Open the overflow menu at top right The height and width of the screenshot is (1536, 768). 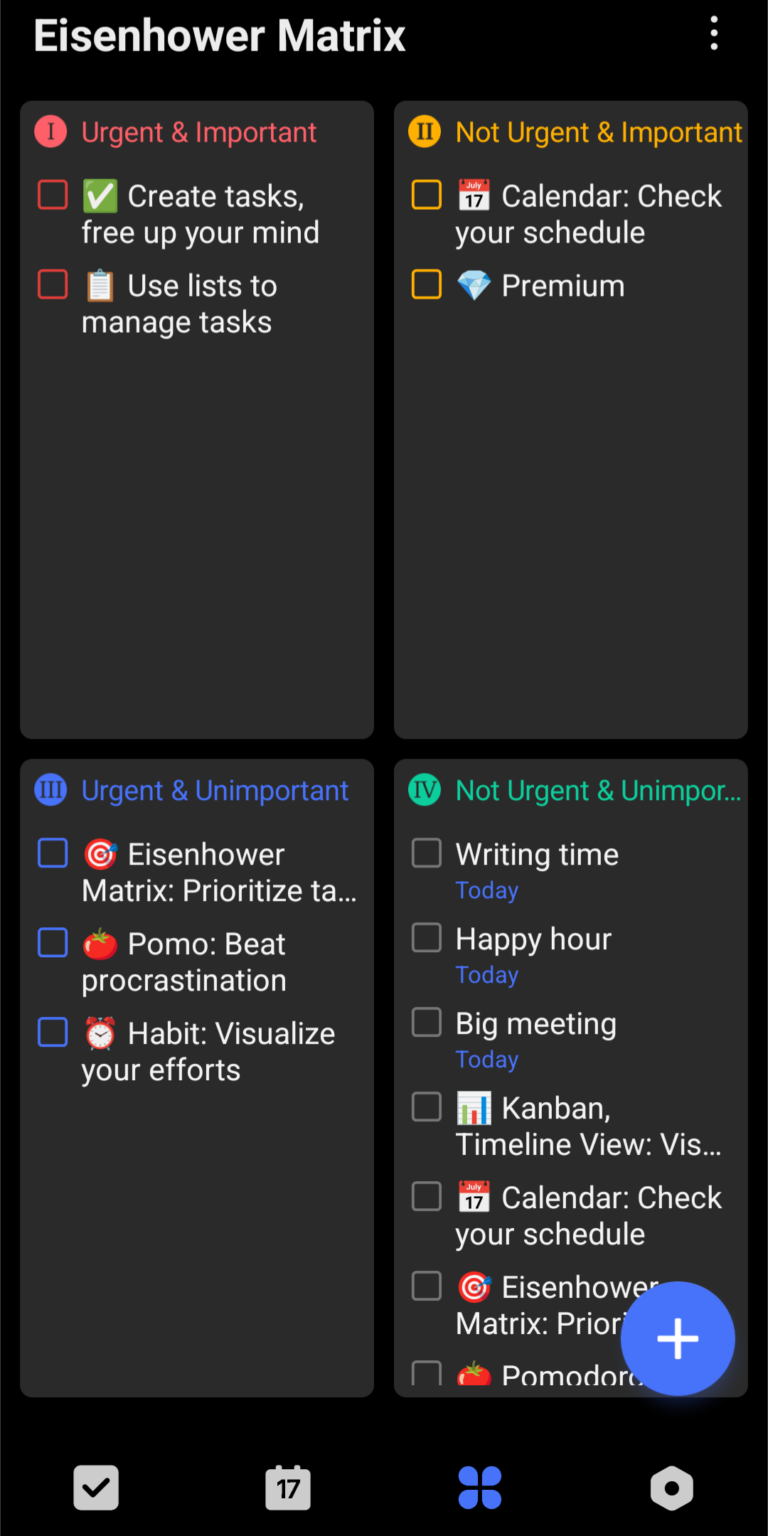click(714, 33)
